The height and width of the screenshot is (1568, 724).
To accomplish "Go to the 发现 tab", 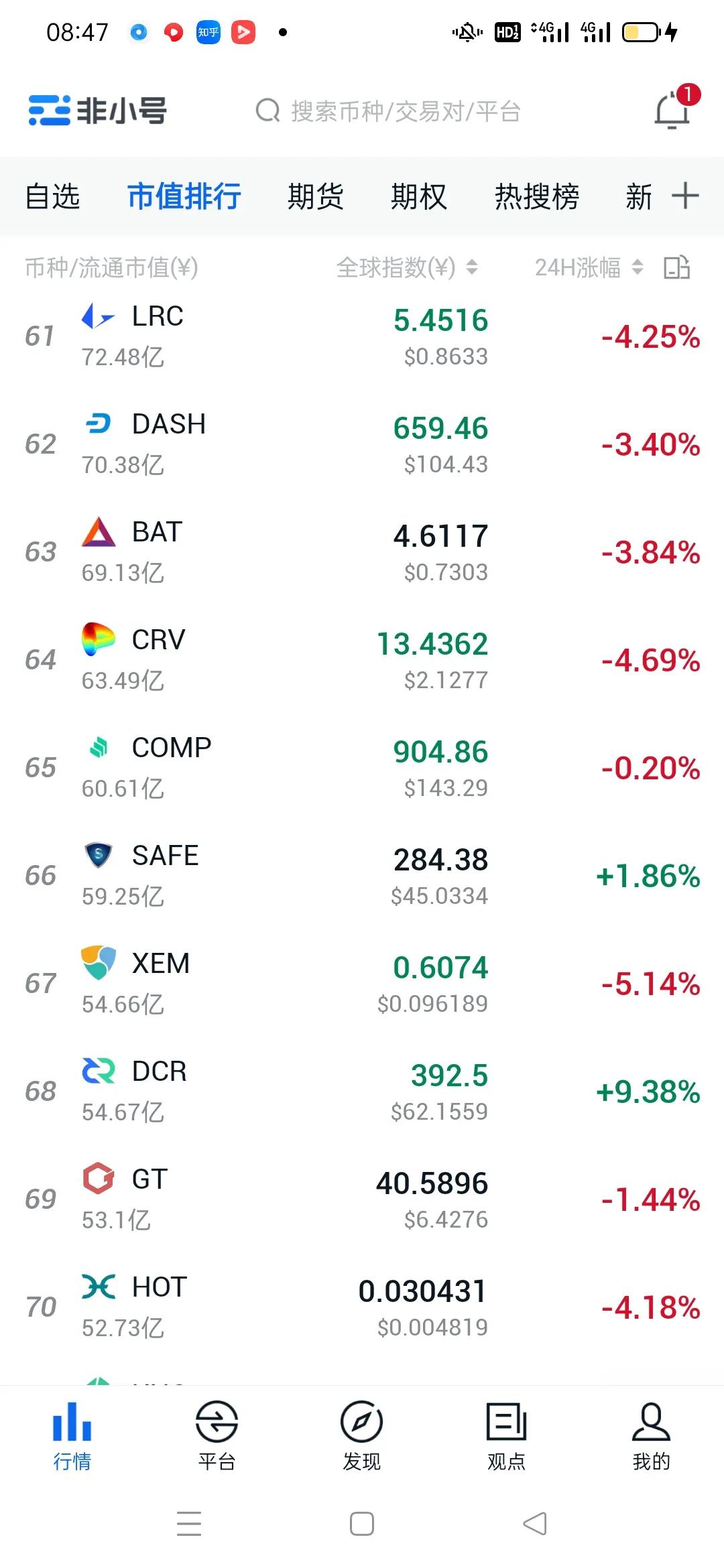I will [361, 1435].
